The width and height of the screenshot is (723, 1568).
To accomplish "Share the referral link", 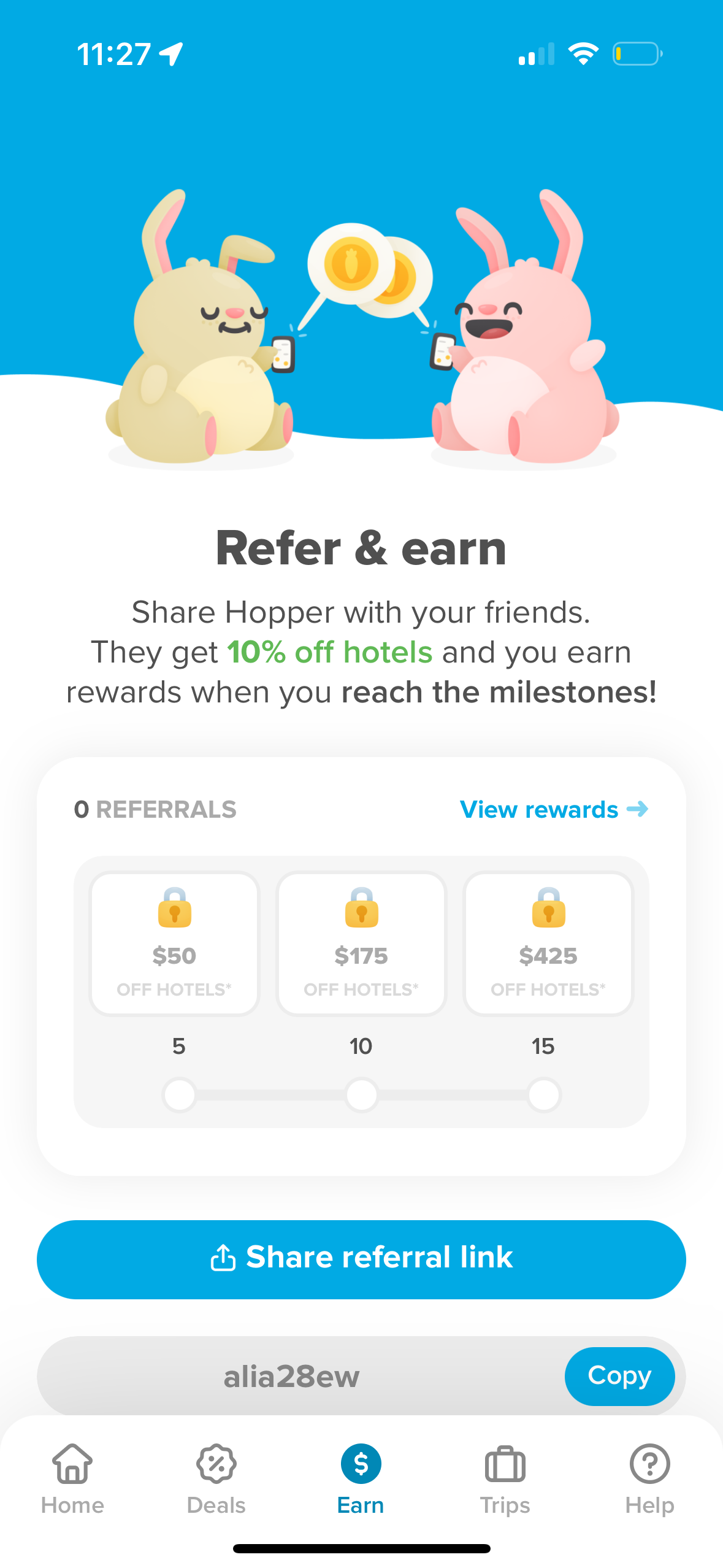I will click(x=361, y=1259).
